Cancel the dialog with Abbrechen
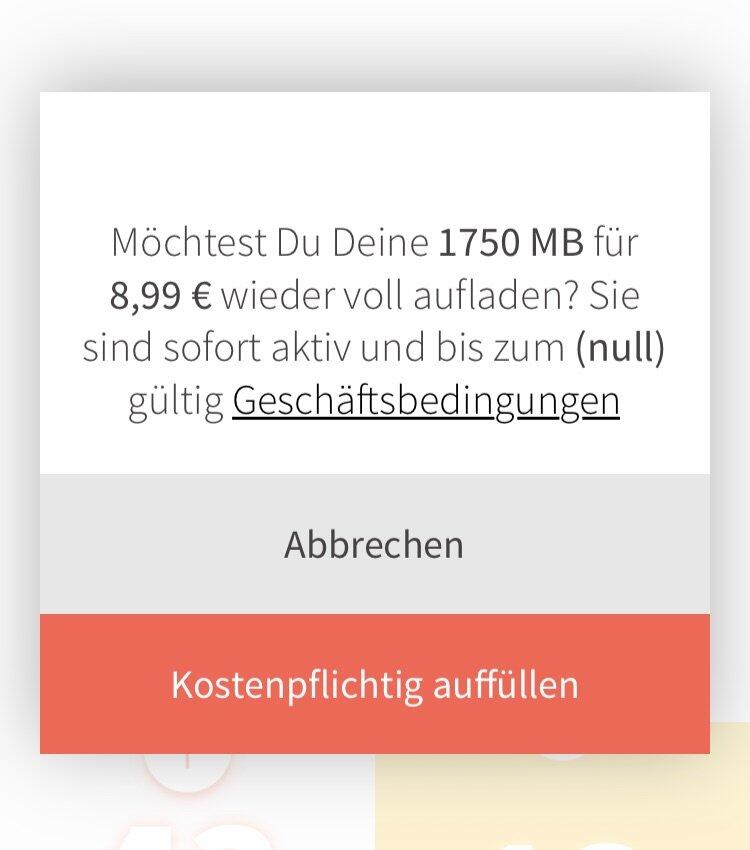Viewport: 750px width, 850px height. pos(374,544)
